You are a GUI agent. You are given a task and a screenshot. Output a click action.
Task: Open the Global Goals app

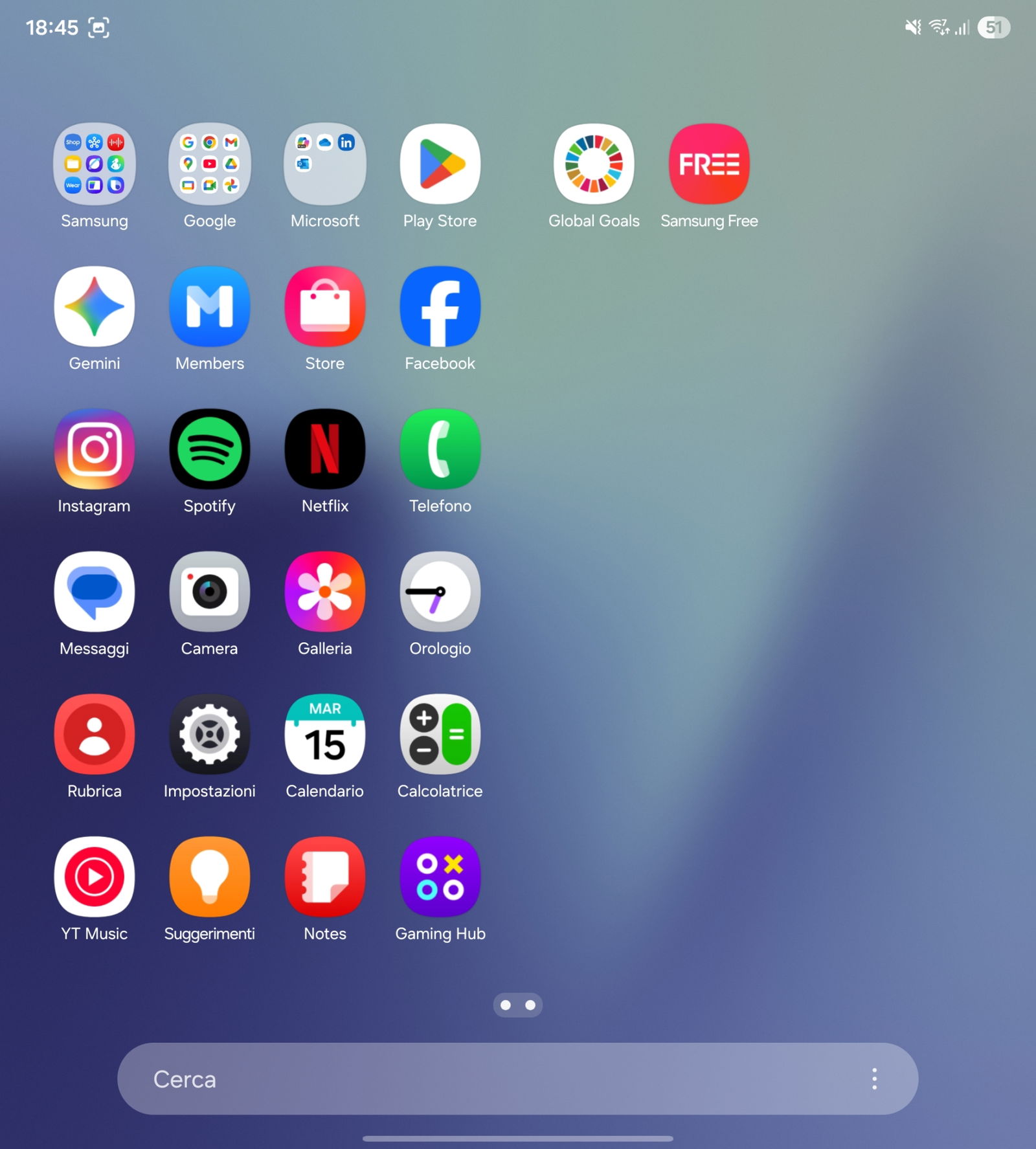click(593, 164)
